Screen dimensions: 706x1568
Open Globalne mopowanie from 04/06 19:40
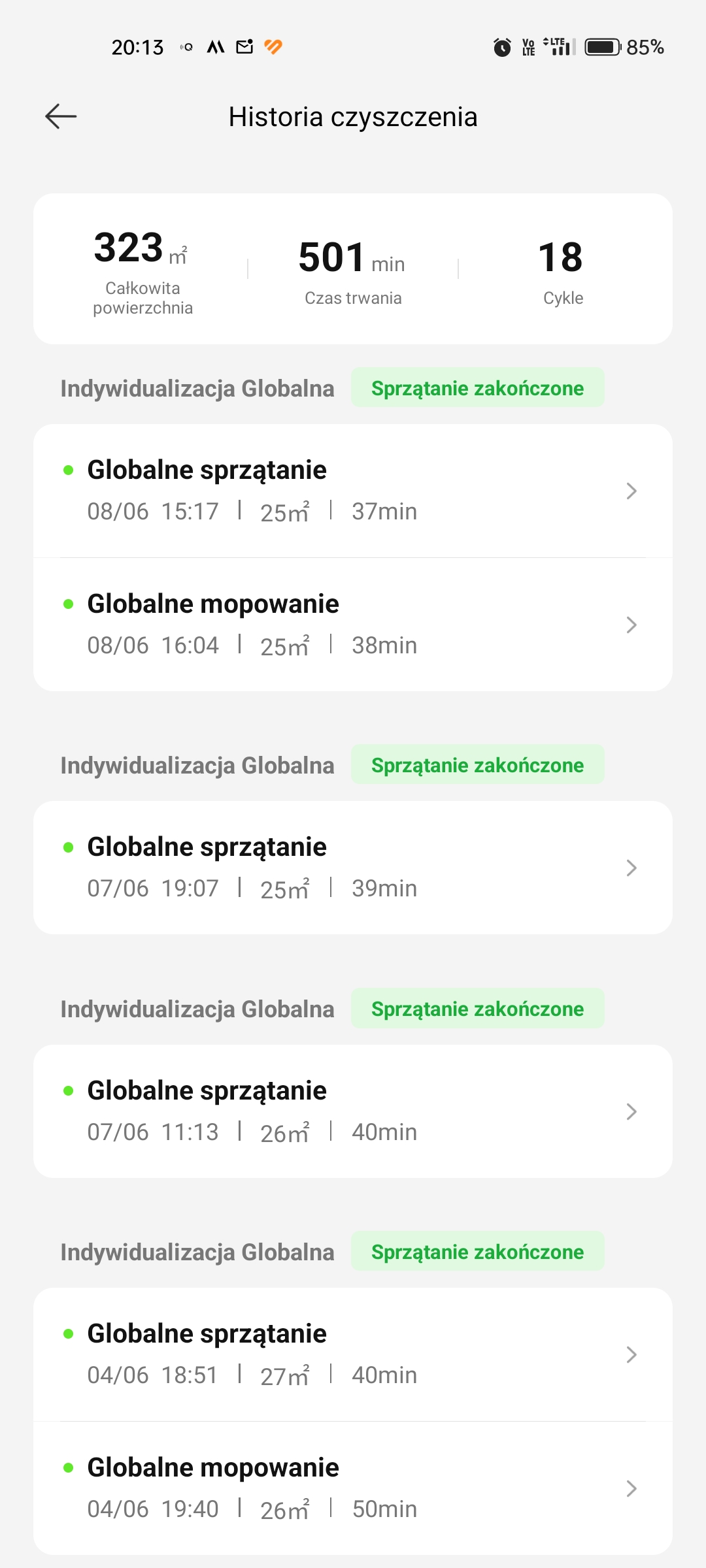353,1488
